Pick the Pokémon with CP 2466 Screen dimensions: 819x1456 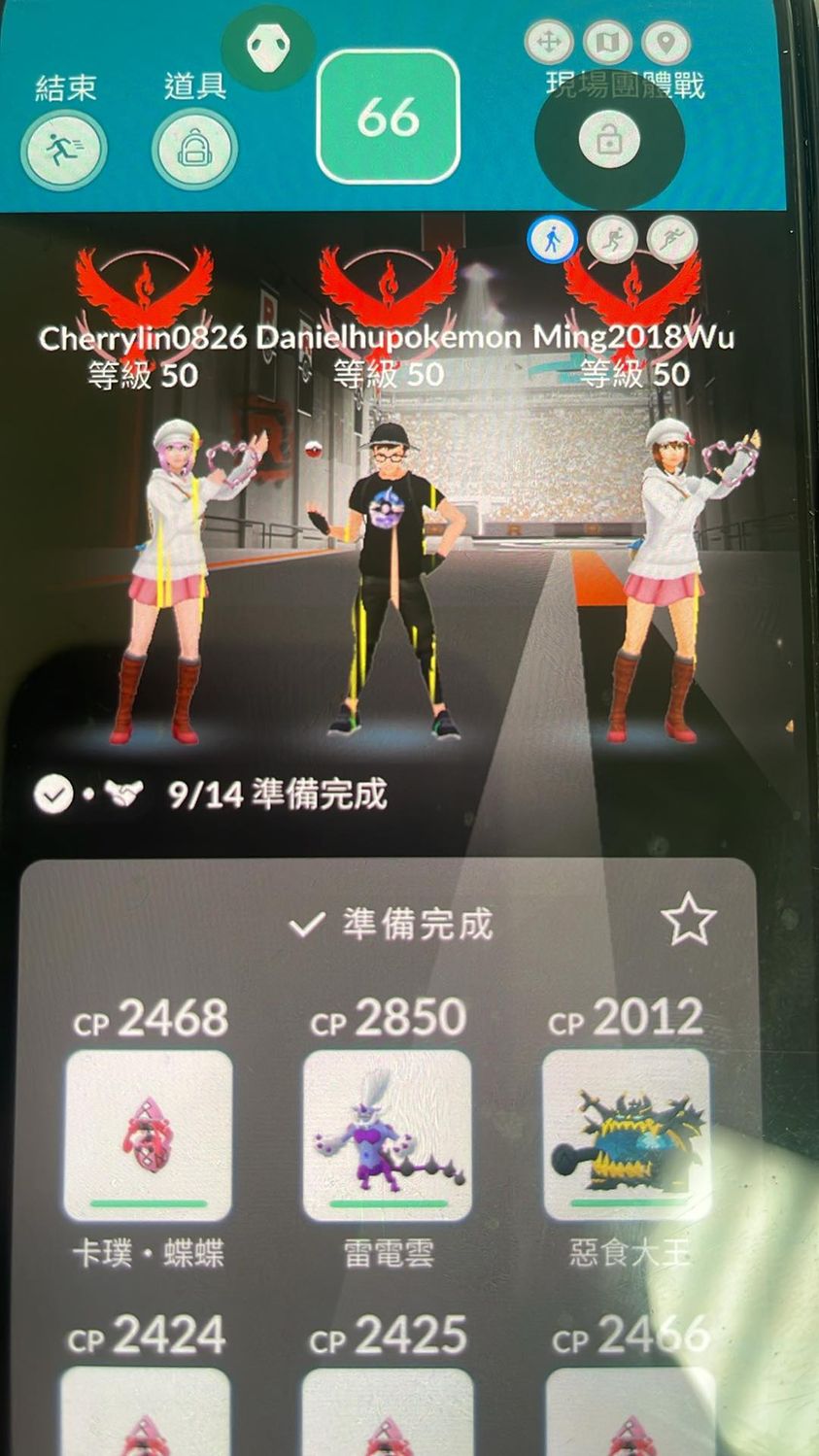630,1410
